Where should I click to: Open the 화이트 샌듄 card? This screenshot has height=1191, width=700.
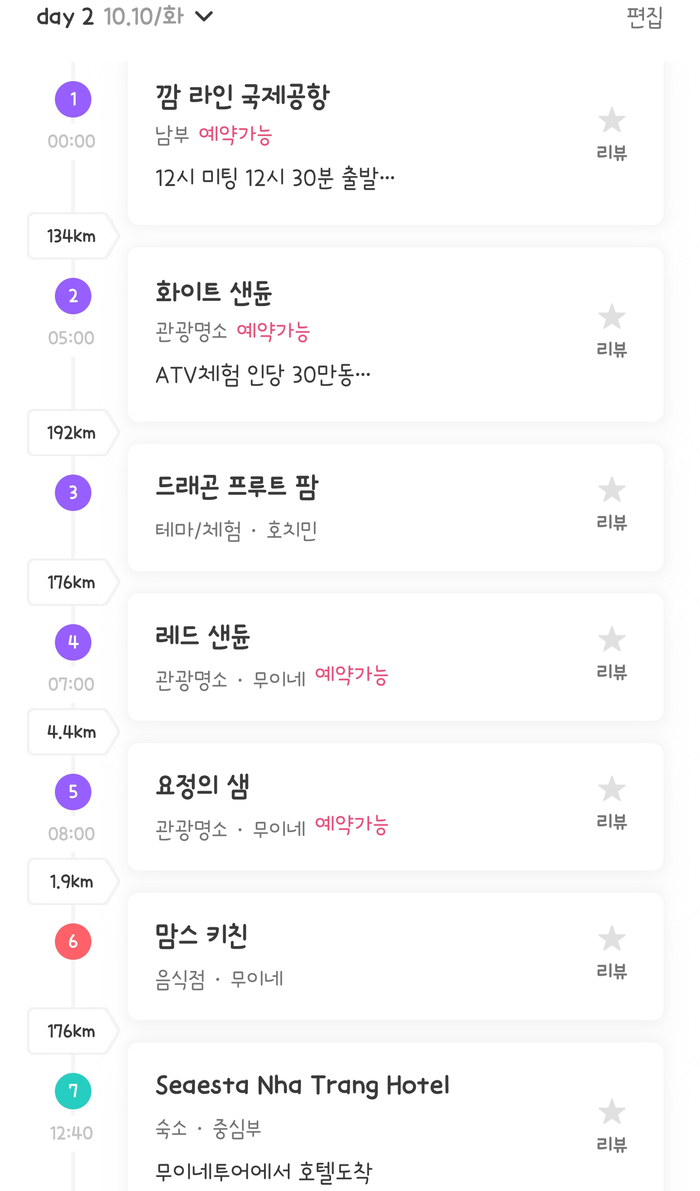[360, 335]
